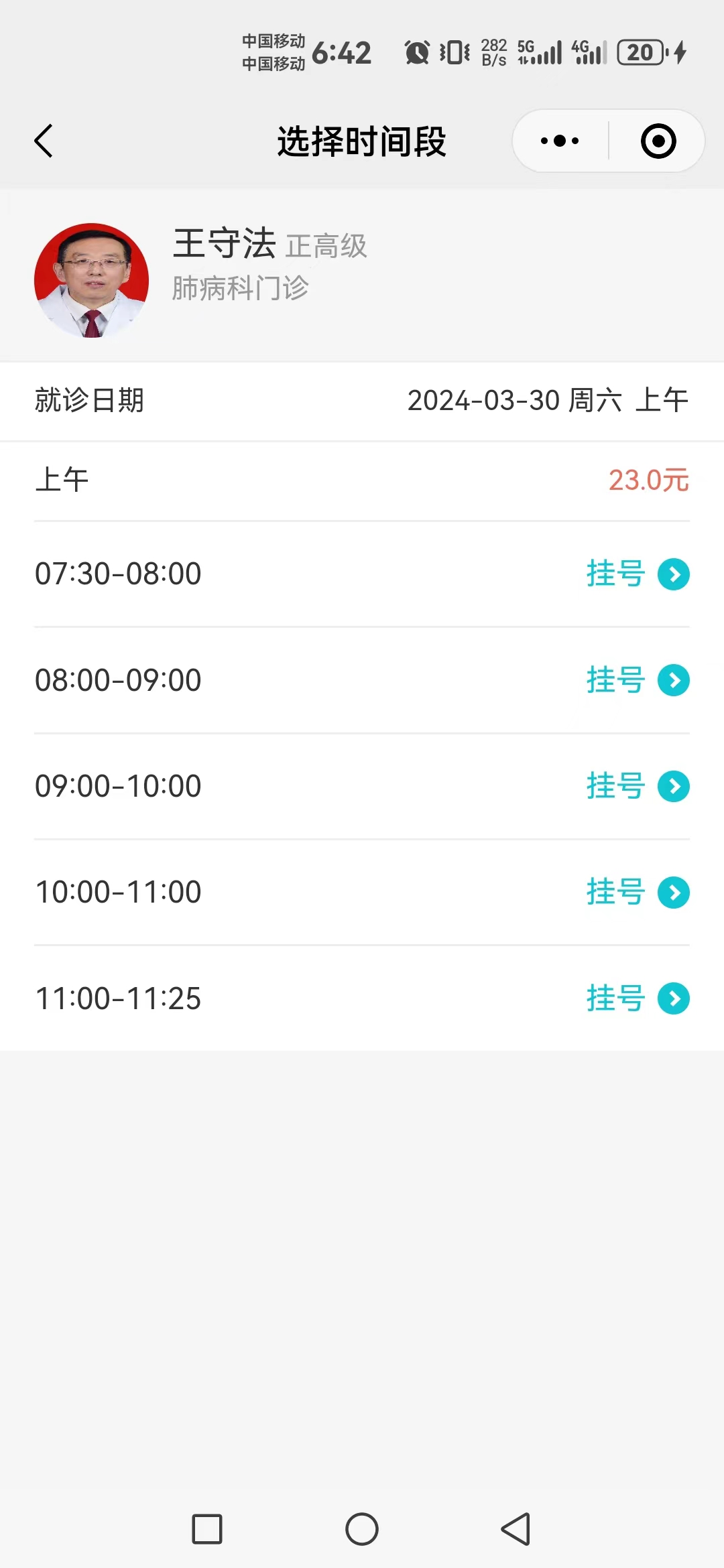Go to the system home screen
This screenshot has height=1568, width=724.
coord(362,1529)
